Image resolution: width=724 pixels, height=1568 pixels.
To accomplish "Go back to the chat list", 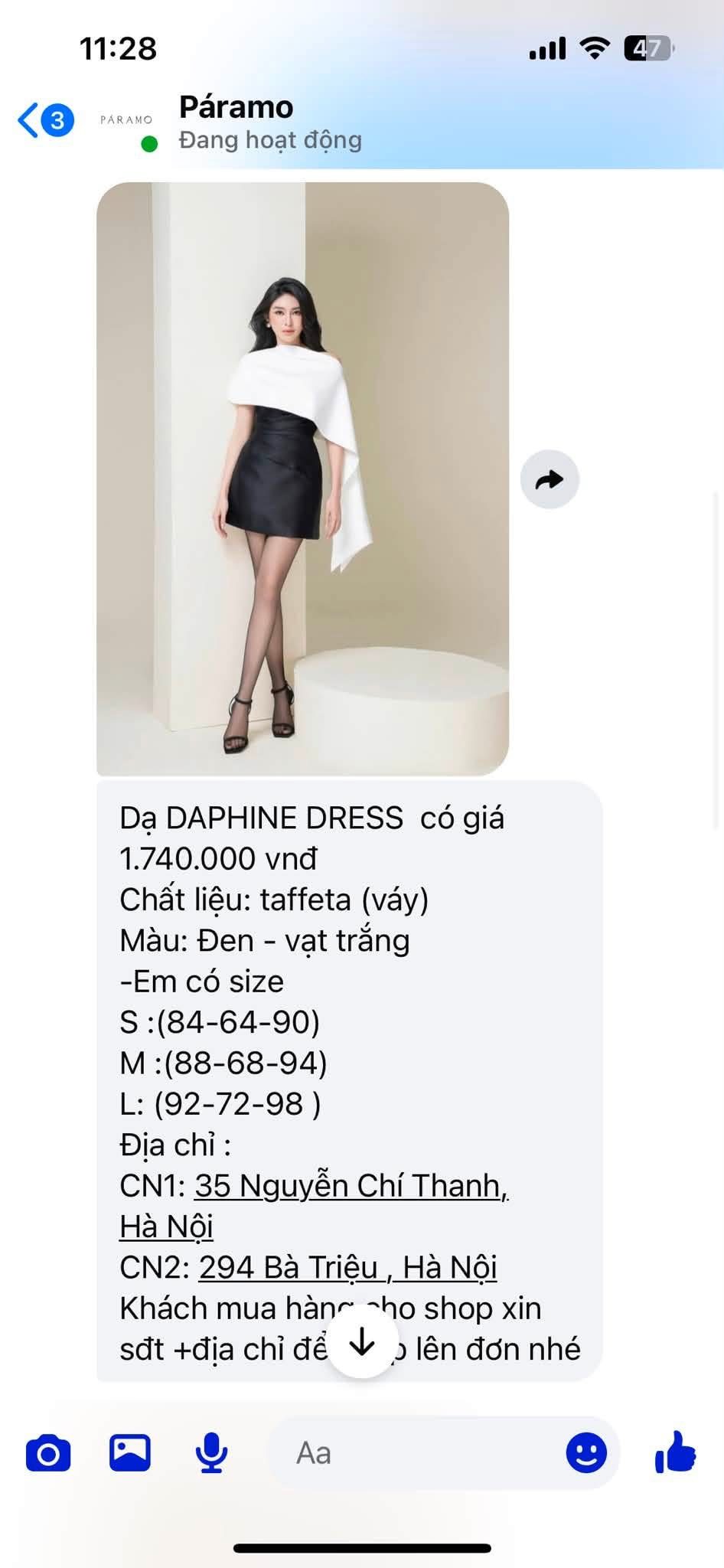I will (x=45, y=120).
